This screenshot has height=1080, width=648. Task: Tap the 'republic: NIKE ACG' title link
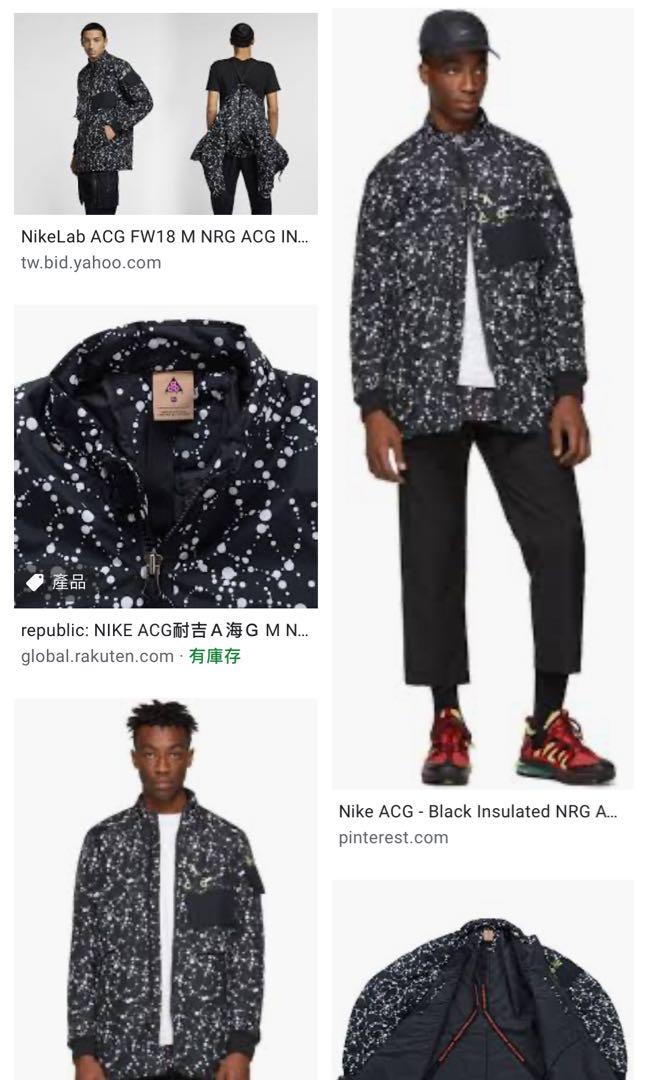165,631
